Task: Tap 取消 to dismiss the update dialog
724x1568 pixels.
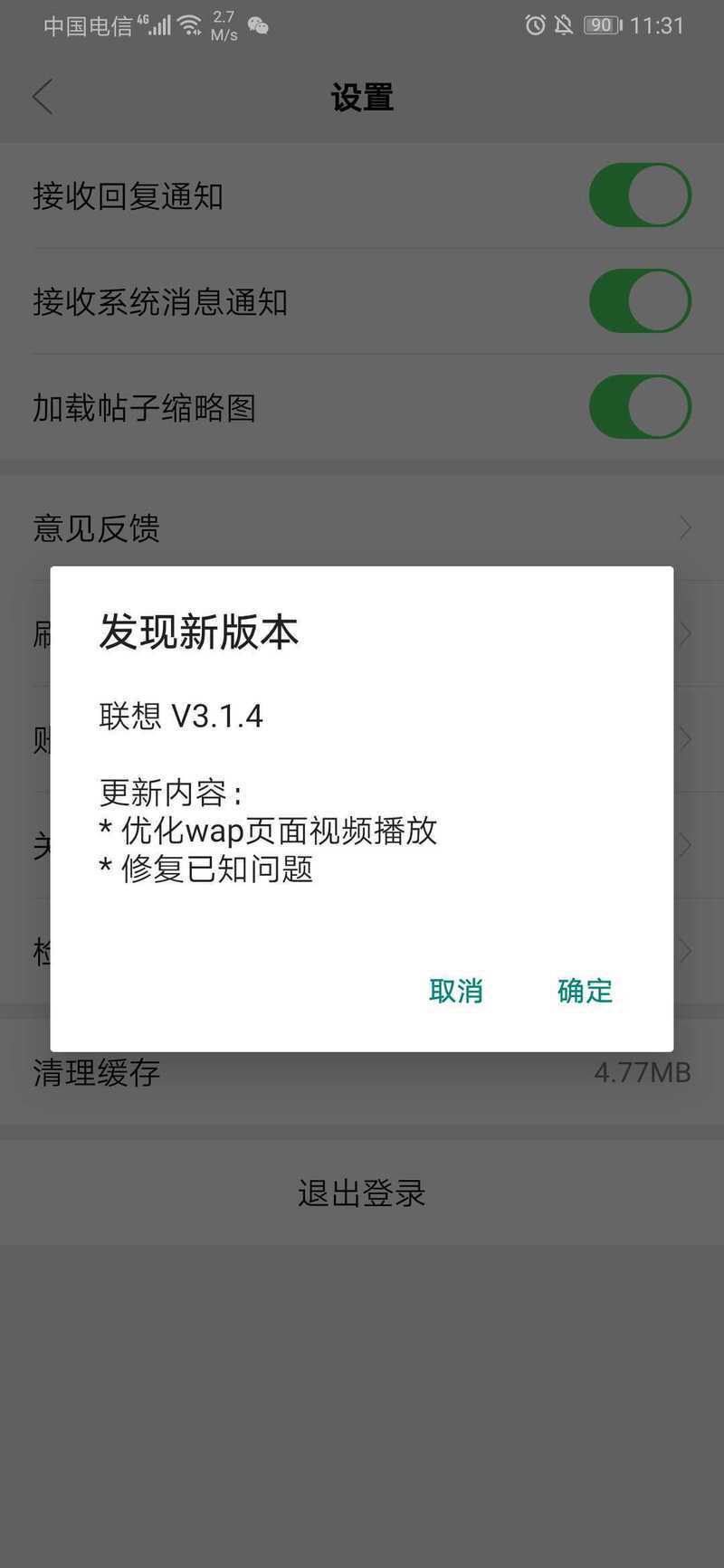Action: tap(456, 991)
